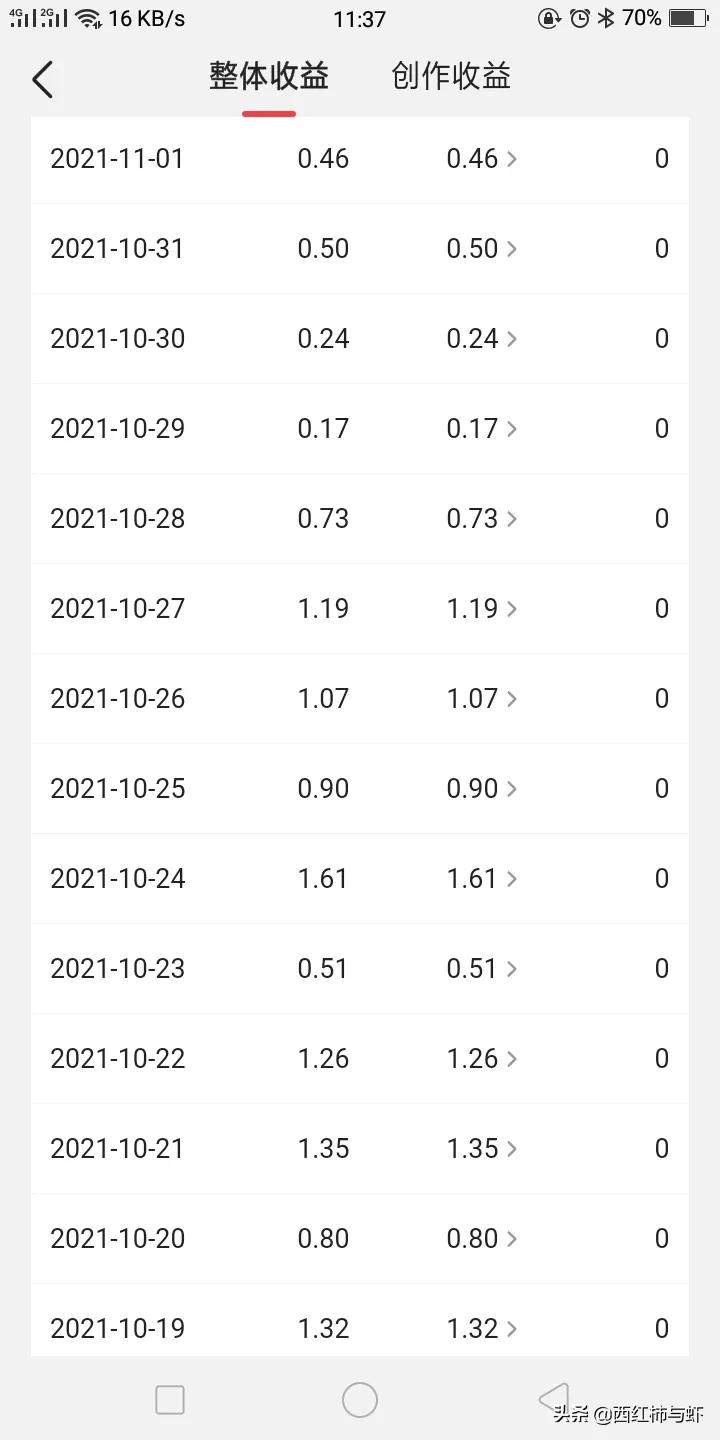Open earnings details for 2021-11-01
The image size is (720, 1440).
click(x=481, y=159)
